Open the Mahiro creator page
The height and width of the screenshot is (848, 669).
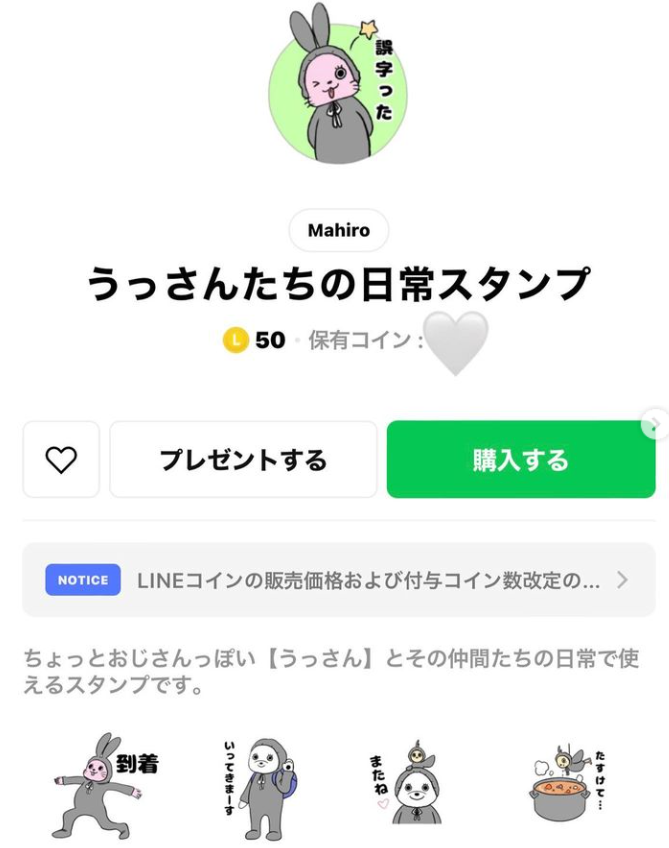[338, 231]
